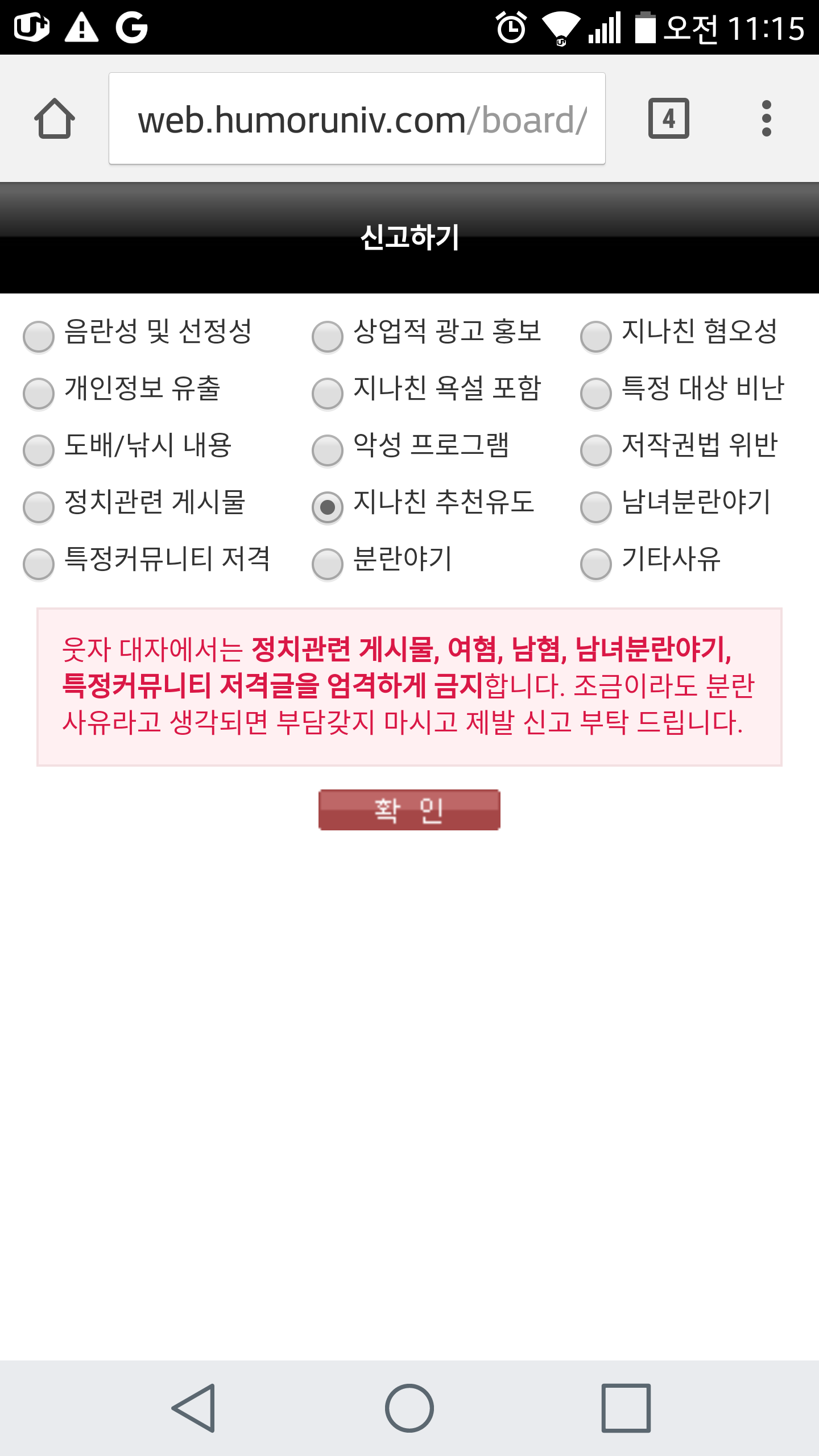Open the browser tab switcher showing 4
This screenshot has height=1456, width=819.
[x=669, y=118]
